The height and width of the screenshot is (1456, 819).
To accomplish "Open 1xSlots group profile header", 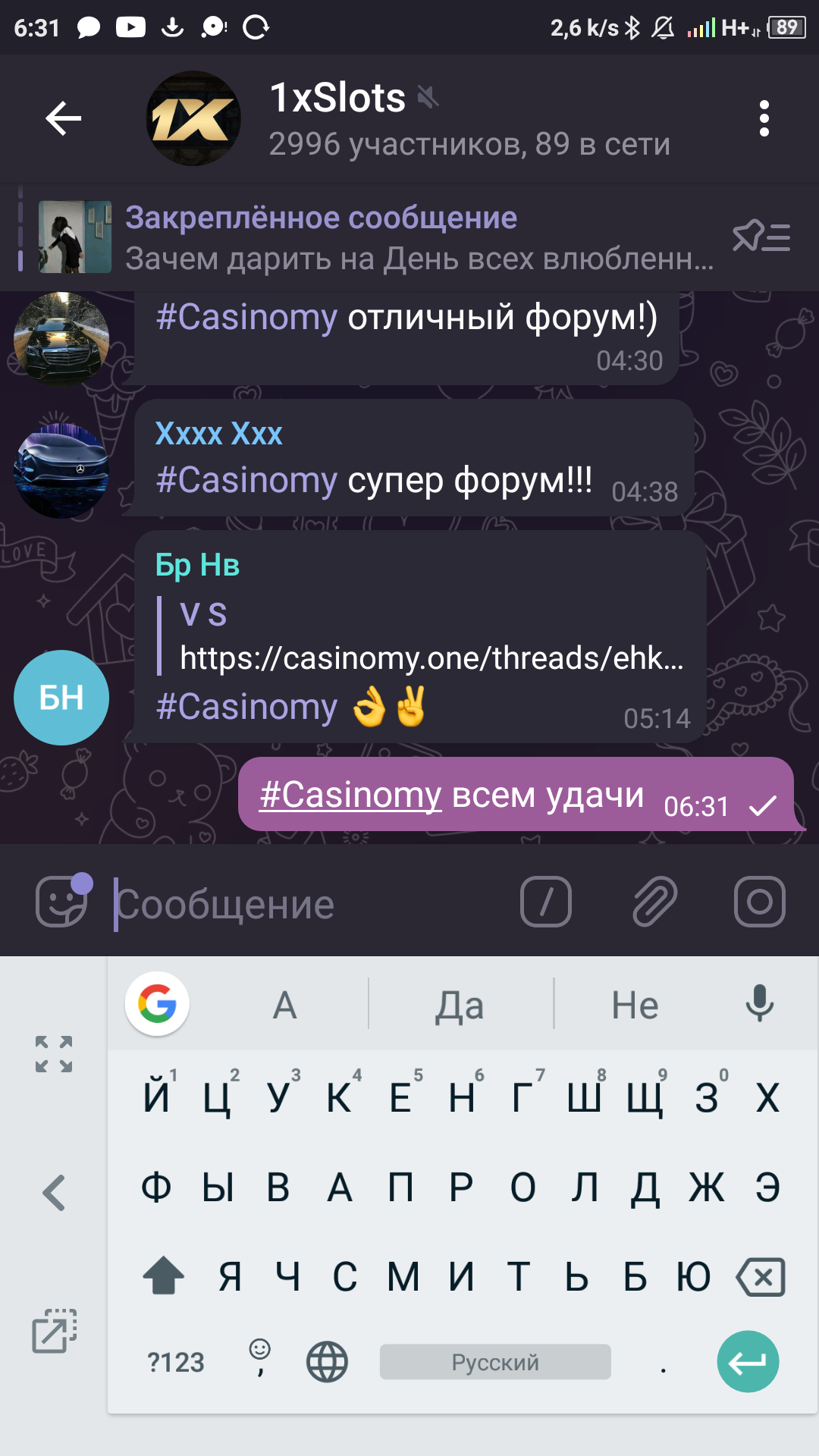I will [x=409, y=118].
